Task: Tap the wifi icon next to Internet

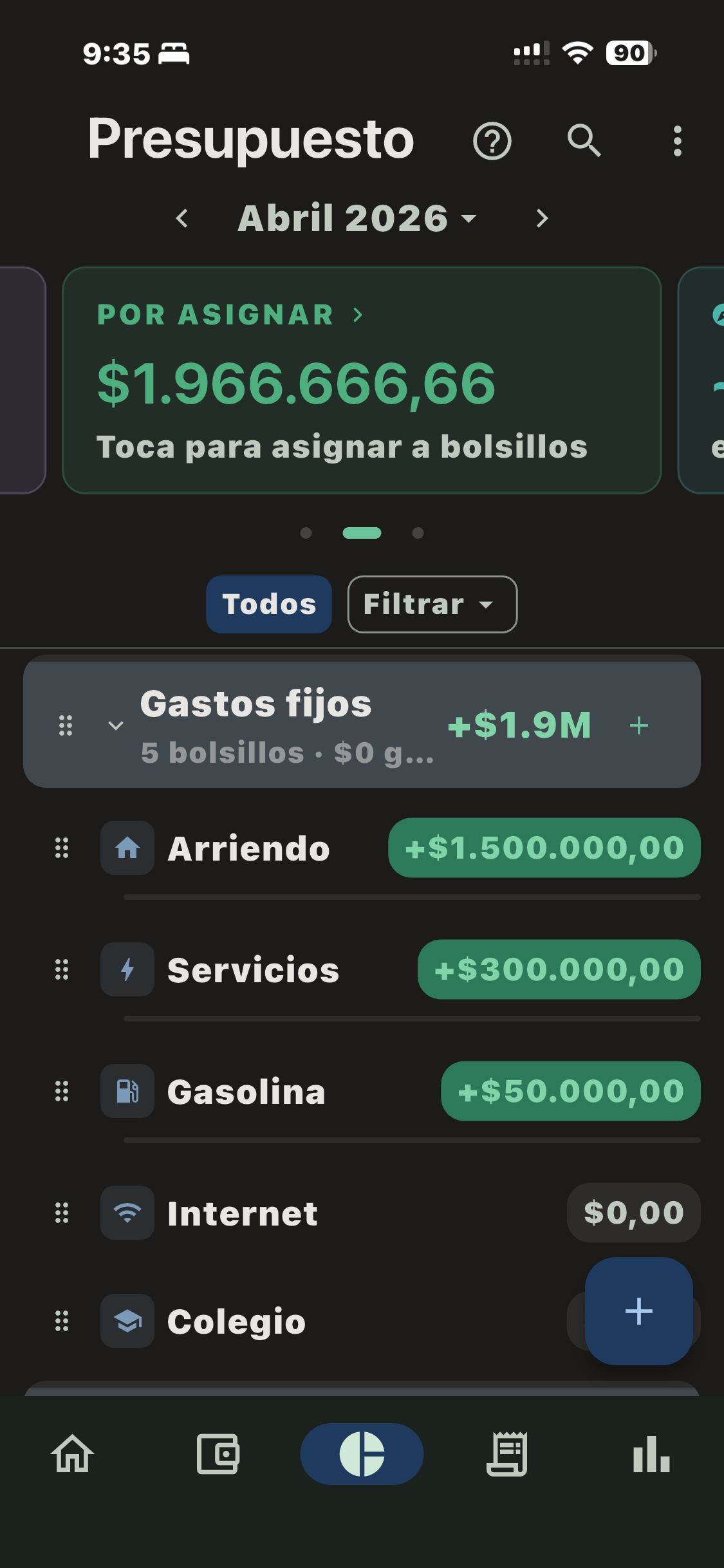Action: [127, 1211]
